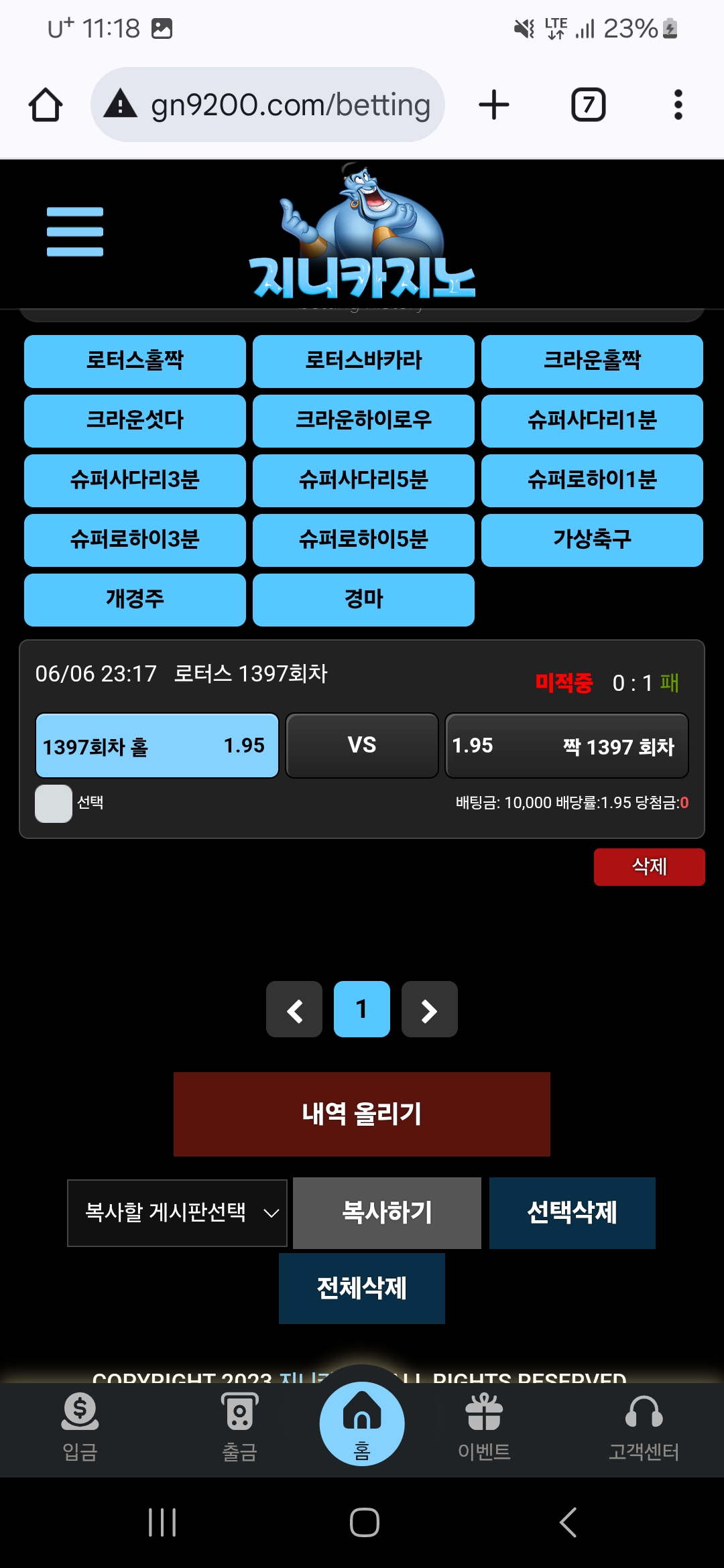
Task: Select the 경마 game filter
Action: (x=363, y=600)
